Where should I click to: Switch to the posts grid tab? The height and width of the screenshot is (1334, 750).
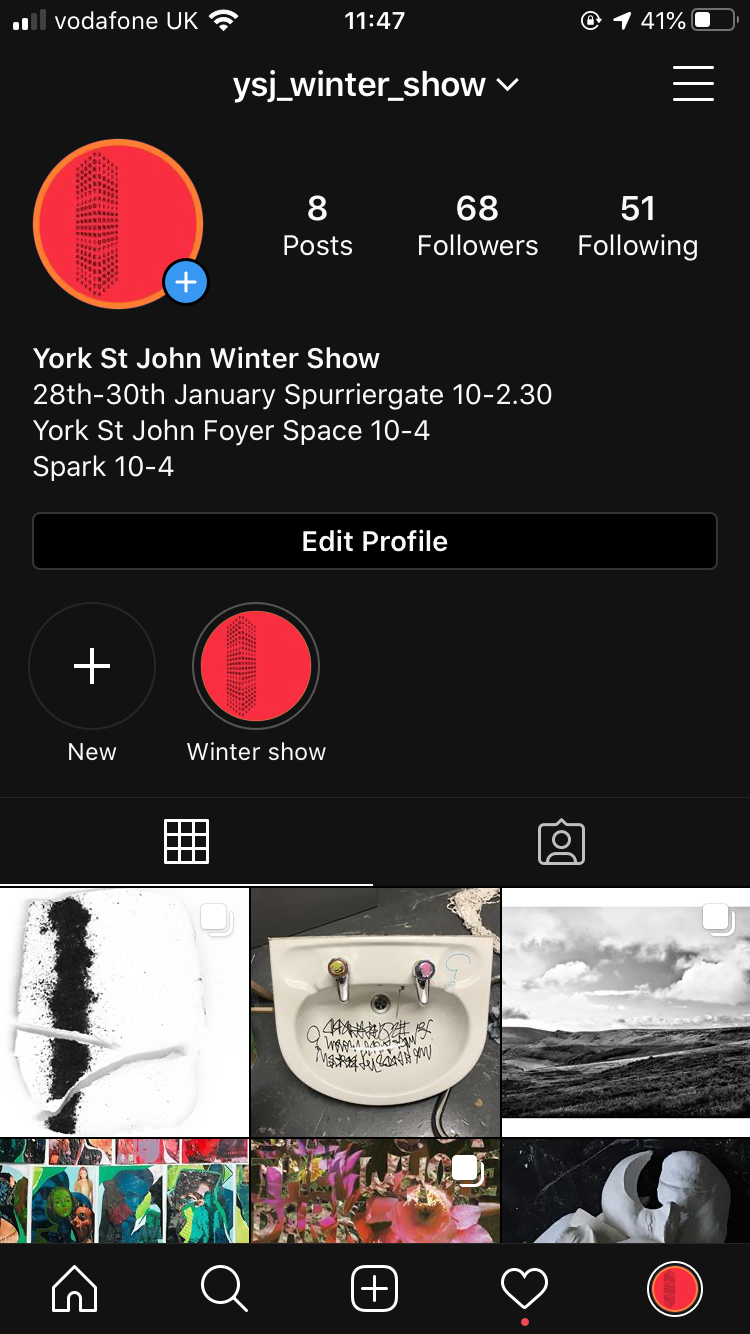click(186, 841)
